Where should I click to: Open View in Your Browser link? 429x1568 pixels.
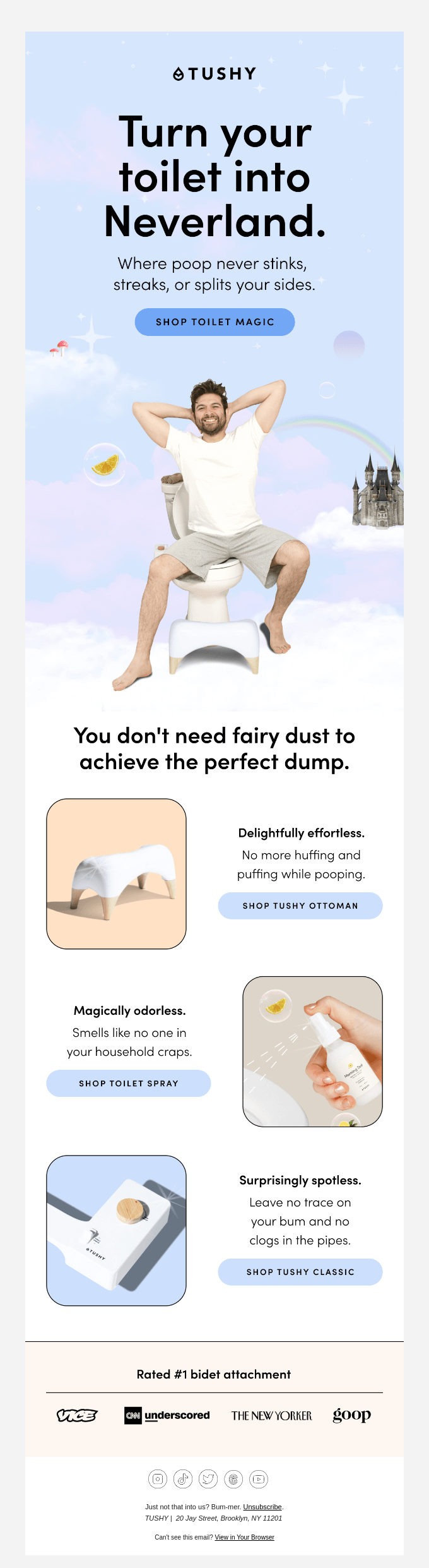tap(244, 1537)
